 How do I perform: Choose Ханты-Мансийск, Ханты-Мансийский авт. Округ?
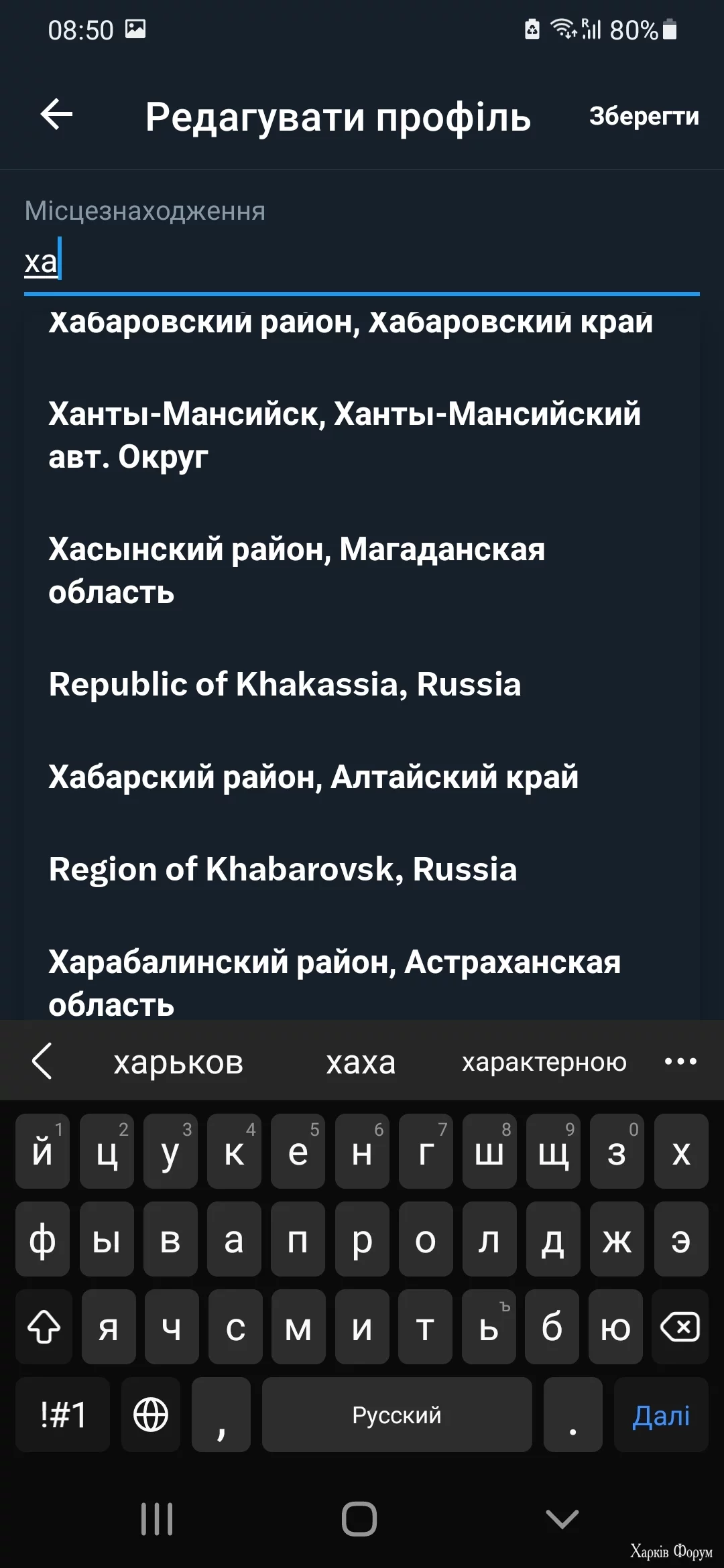pos(362,435)
